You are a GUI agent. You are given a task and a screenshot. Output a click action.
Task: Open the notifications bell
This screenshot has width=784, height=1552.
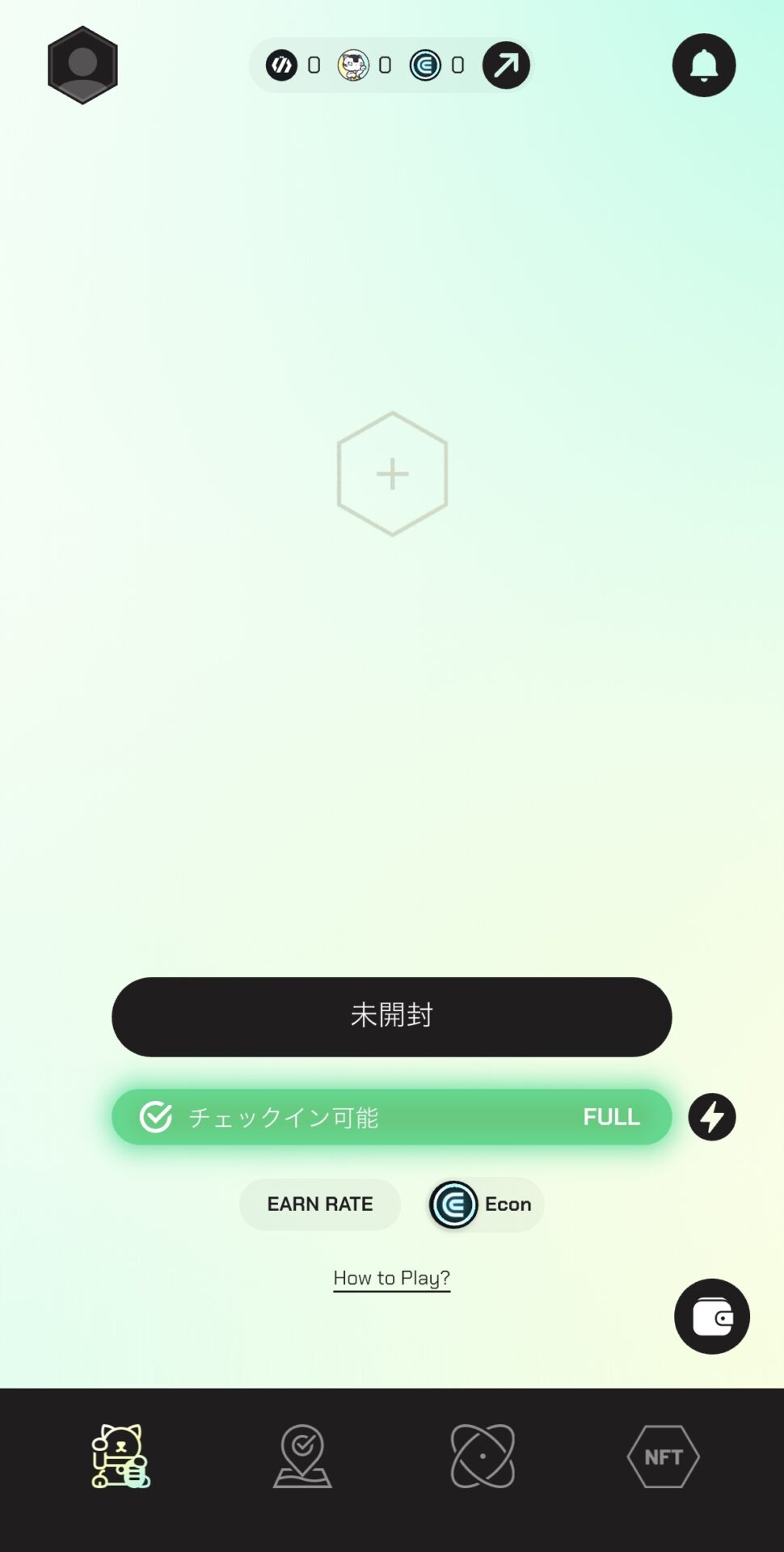703,65
